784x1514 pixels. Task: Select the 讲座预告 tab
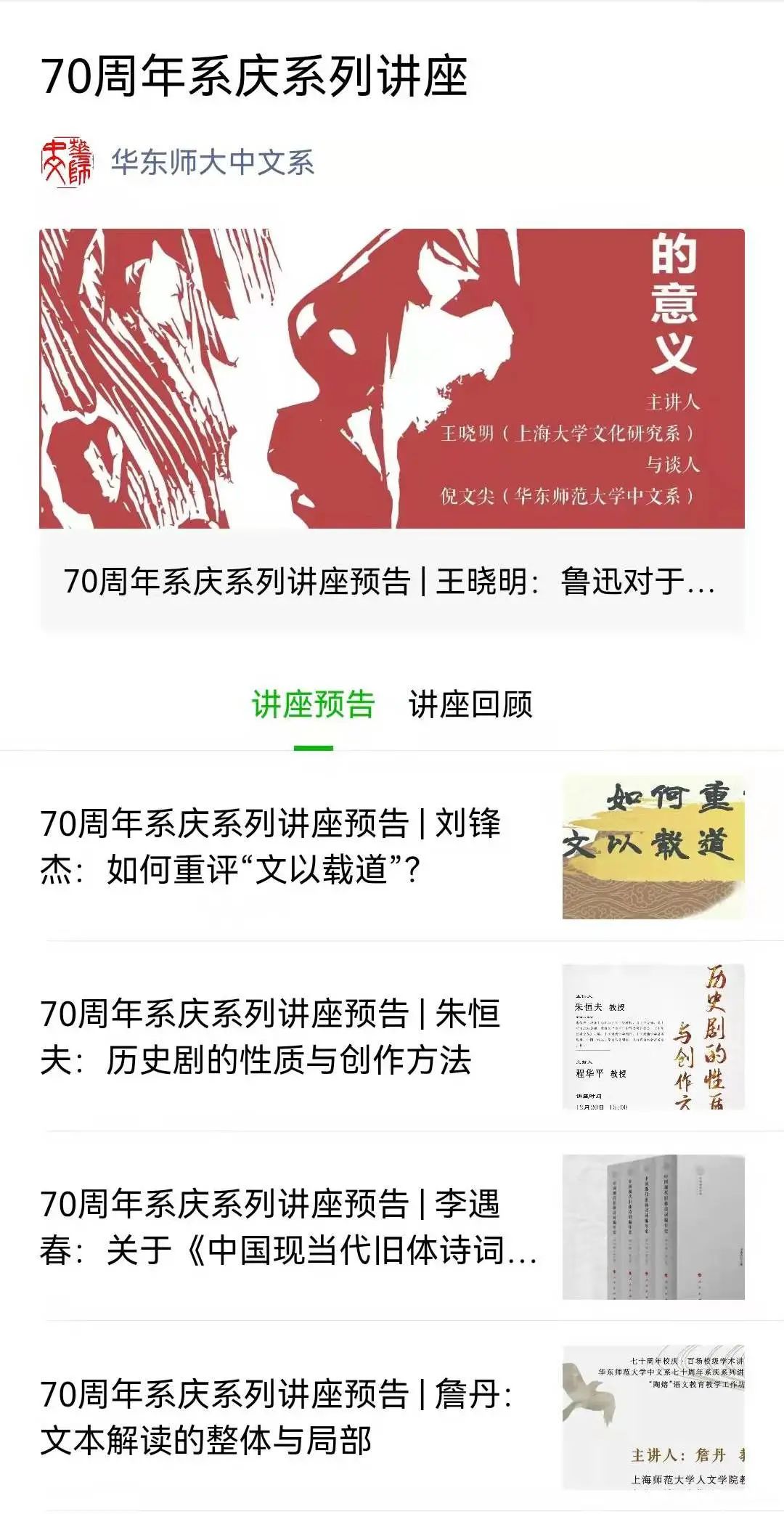tap(313, 704)
